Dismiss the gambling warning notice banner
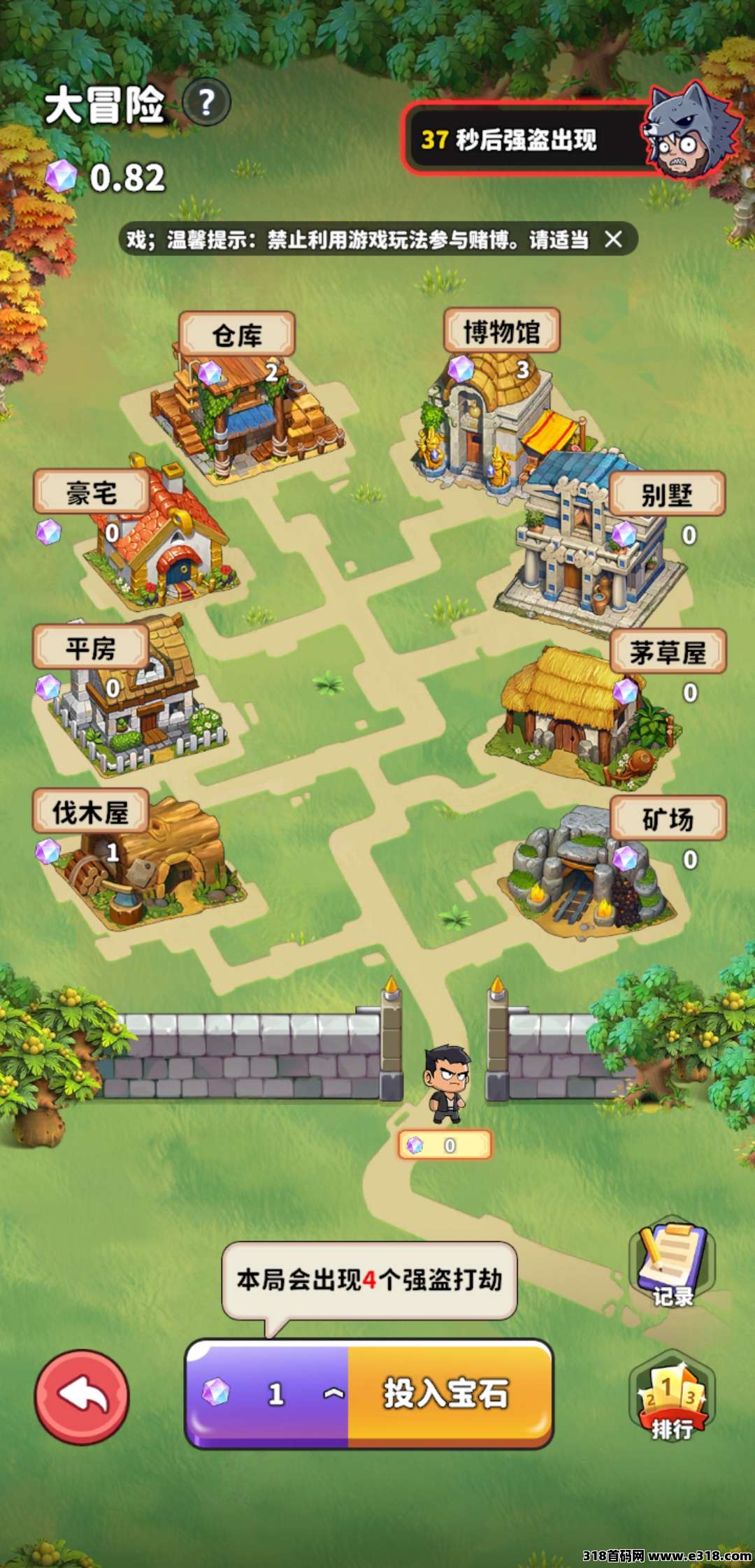The image size is (755, 1568). (x=613, y=240)
